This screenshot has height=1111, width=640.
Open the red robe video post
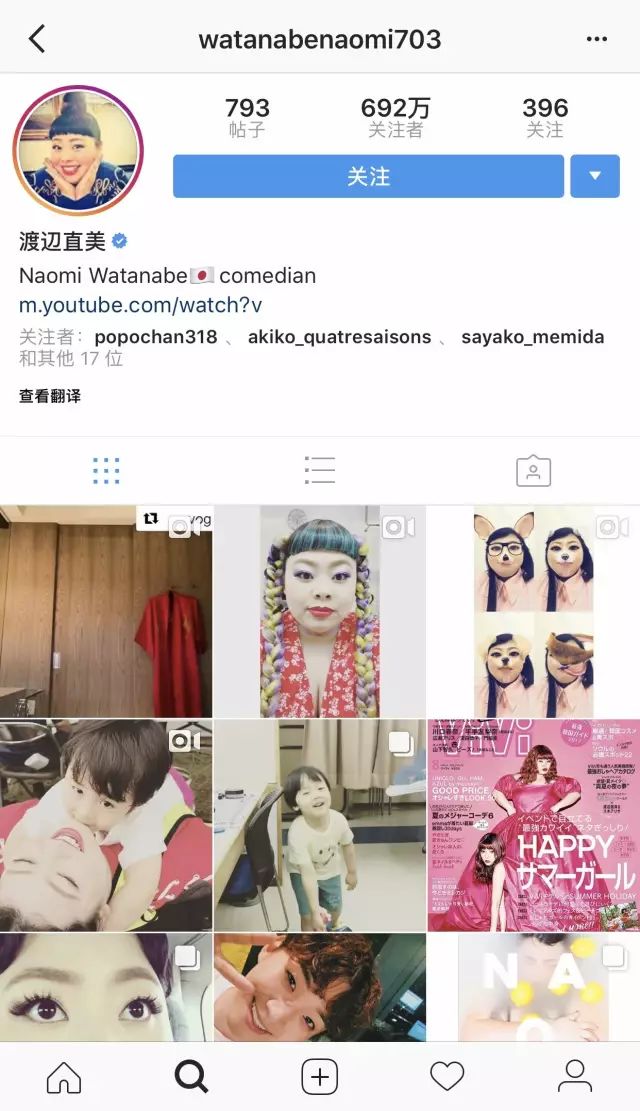106,611
